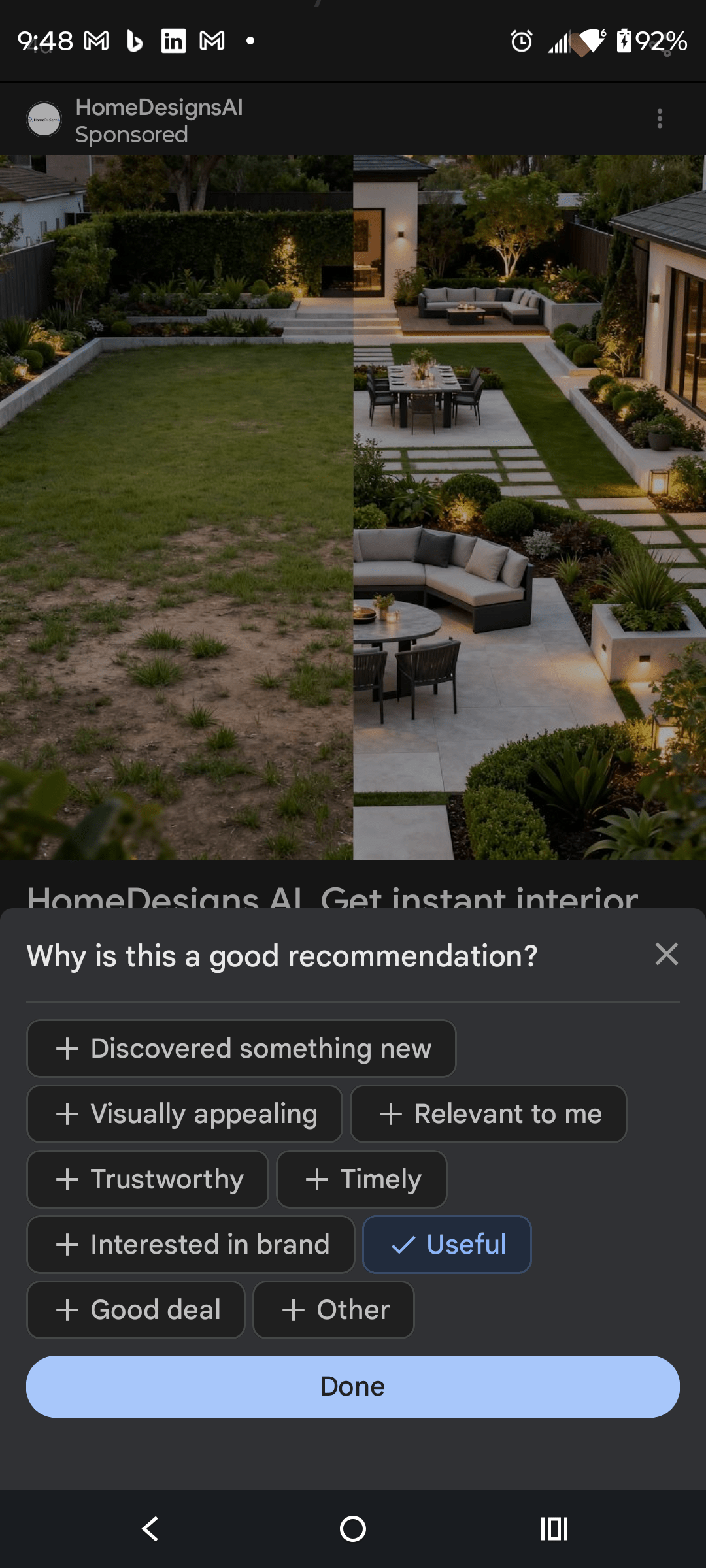Pick the Relevant to me chip
The image size is (706, 1568).
(488, 1114)
